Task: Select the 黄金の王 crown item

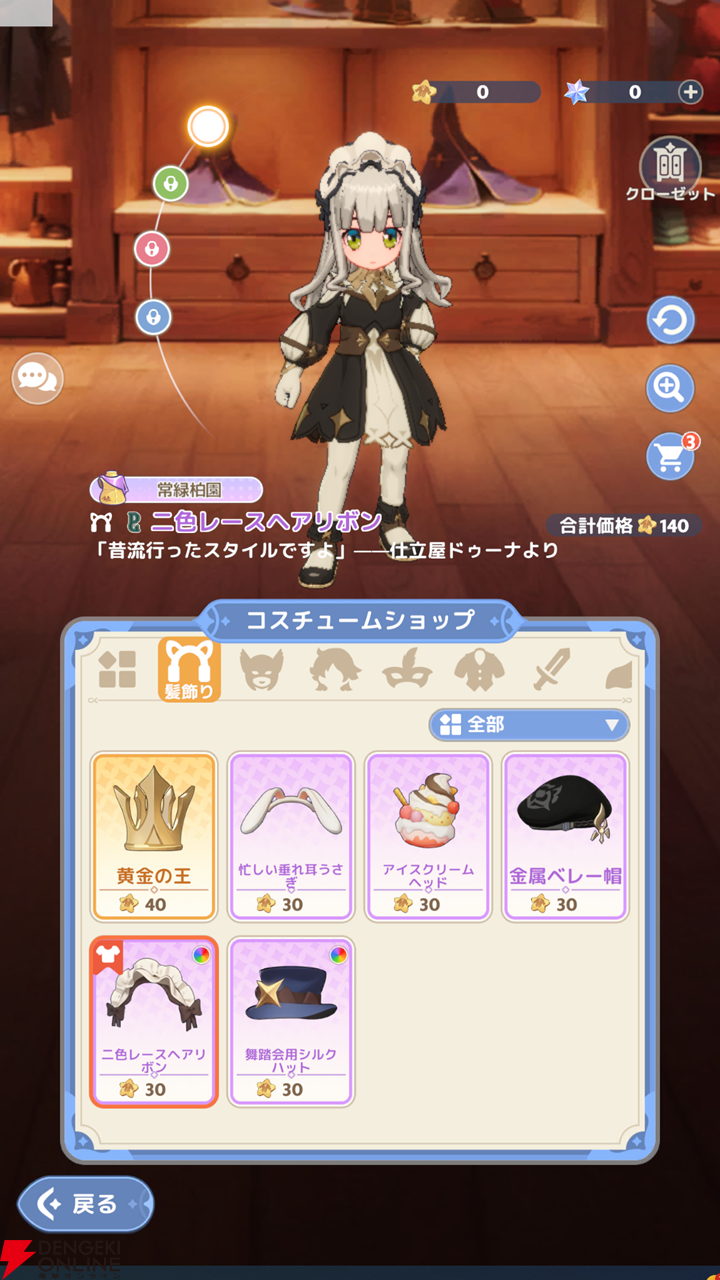Action: (x=154, y=836)
